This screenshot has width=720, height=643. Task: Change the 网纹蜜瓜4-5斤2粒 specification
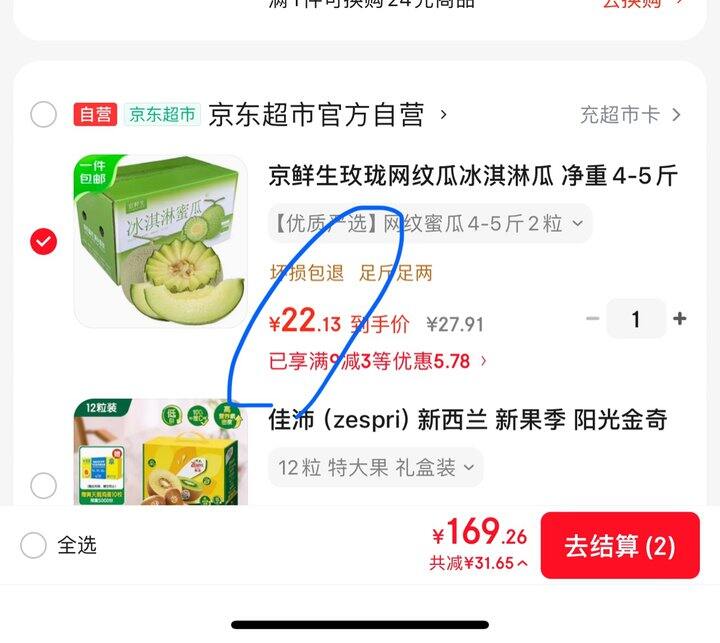click(430, 224)
